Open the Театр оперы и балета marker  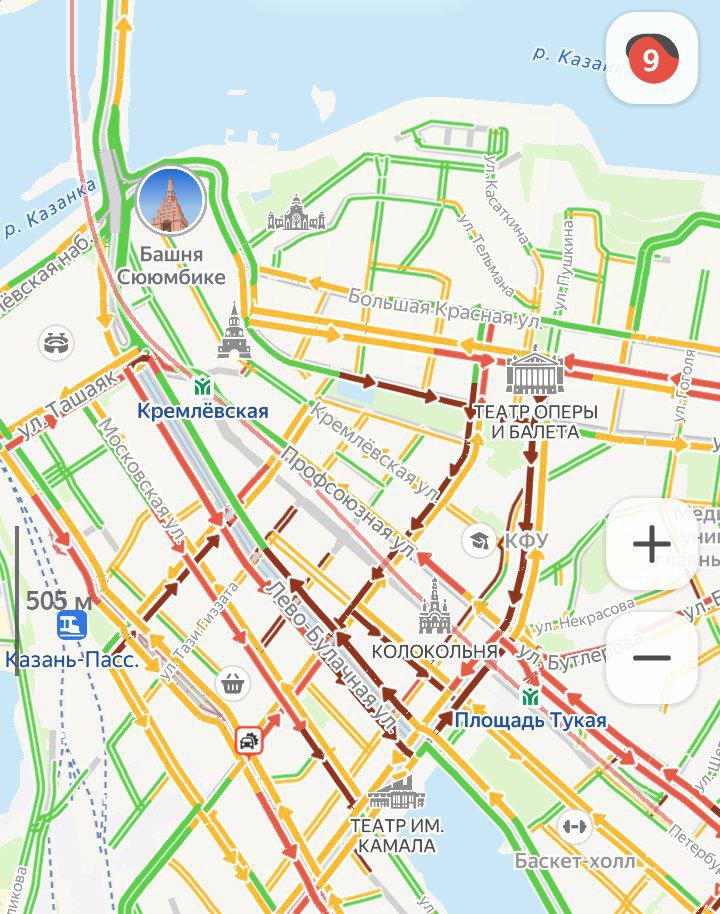tap(535, 375)
